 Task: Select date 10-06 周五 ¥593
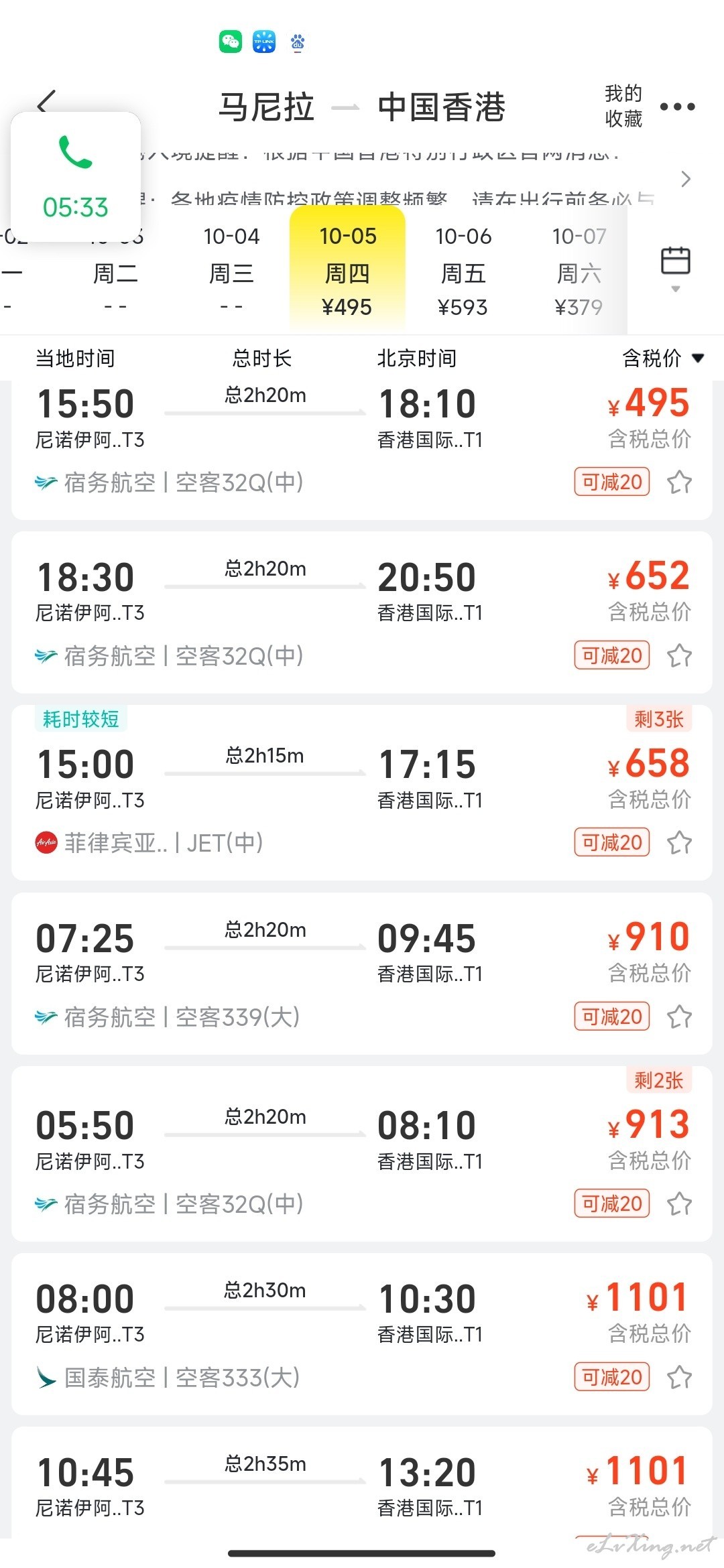coord(463,271)
